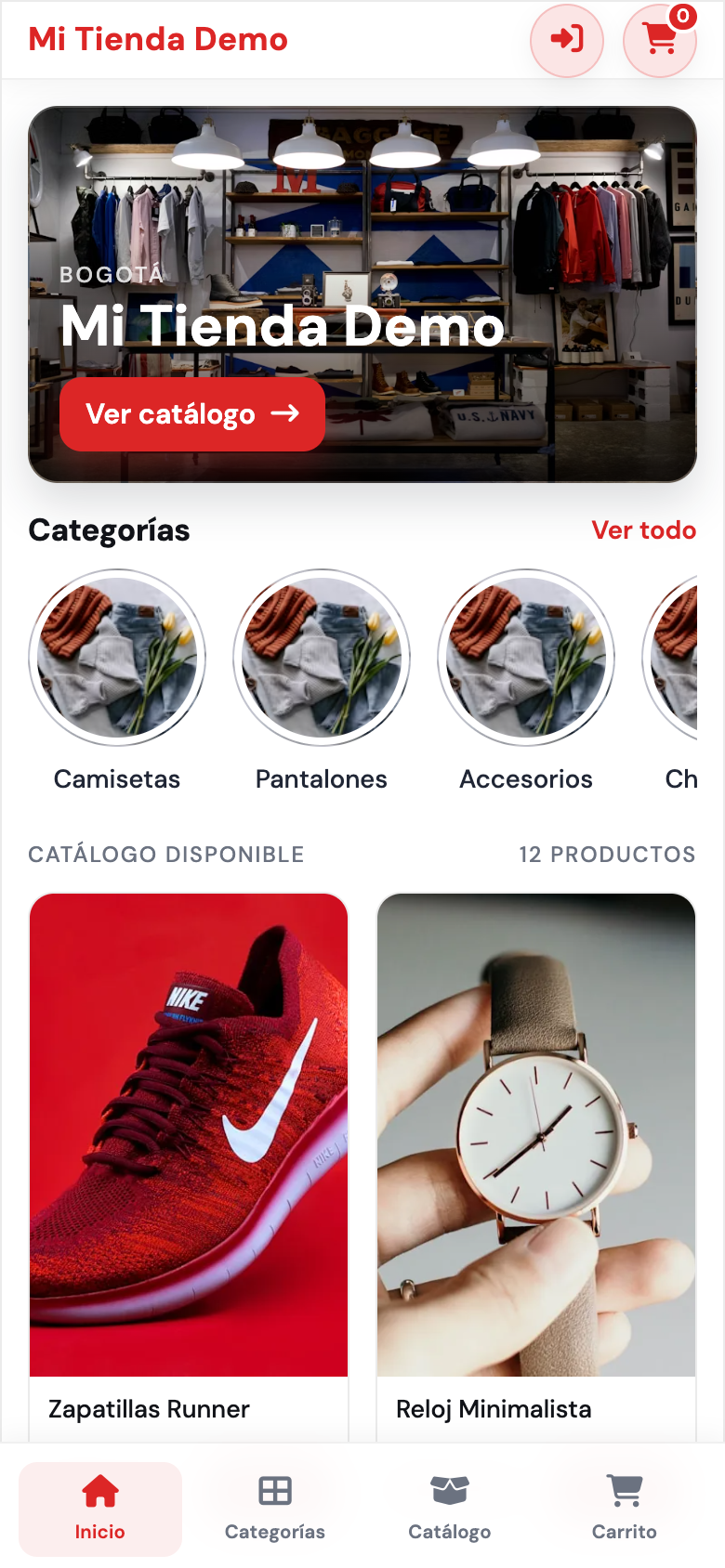
Task: Select the Accesorios category circle
Action: click(526, 657)
